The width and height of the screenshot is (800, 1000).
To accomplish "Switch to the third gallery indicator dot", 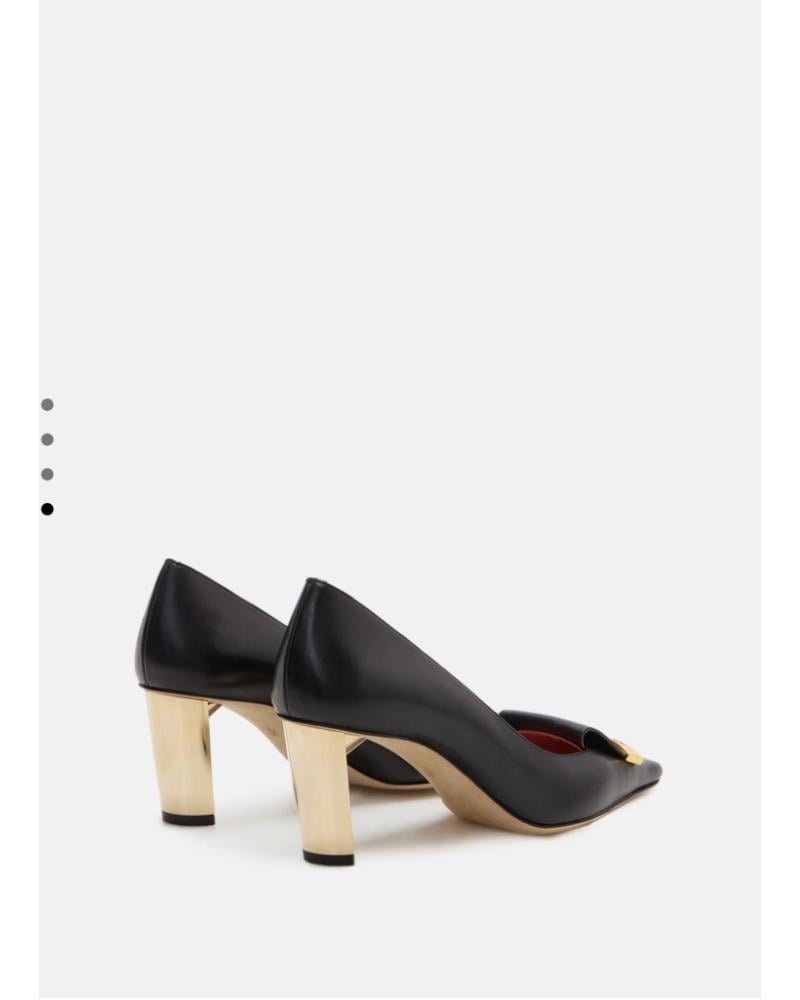I will click(47, 474).
